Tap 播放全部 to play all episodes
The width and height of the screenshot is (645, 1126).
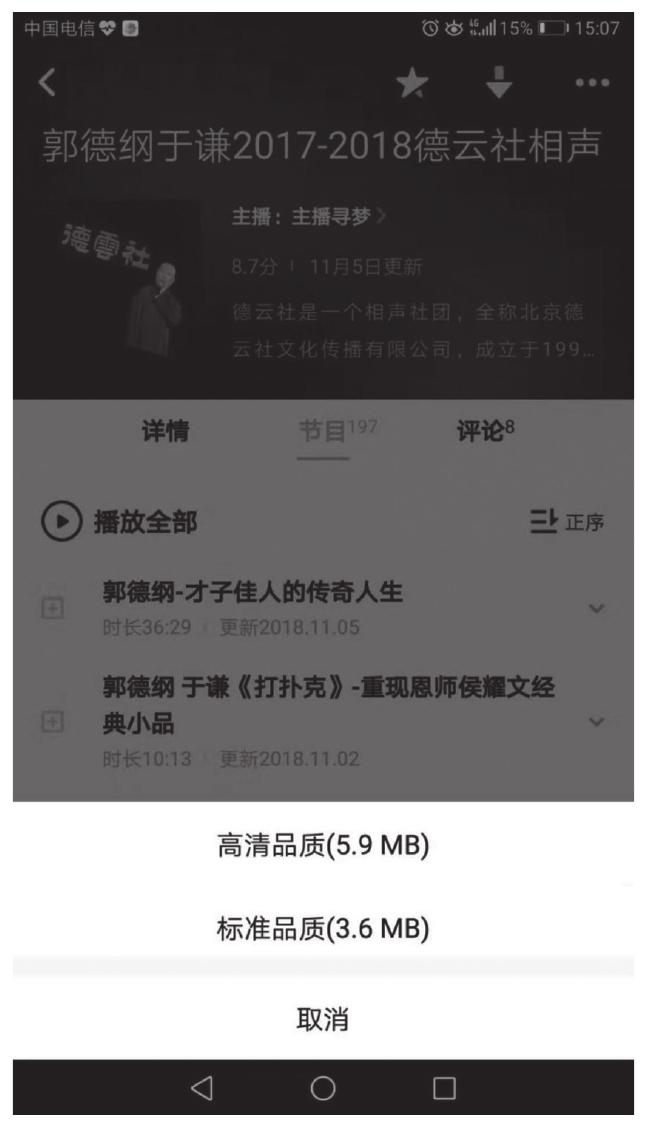point(119,521)
